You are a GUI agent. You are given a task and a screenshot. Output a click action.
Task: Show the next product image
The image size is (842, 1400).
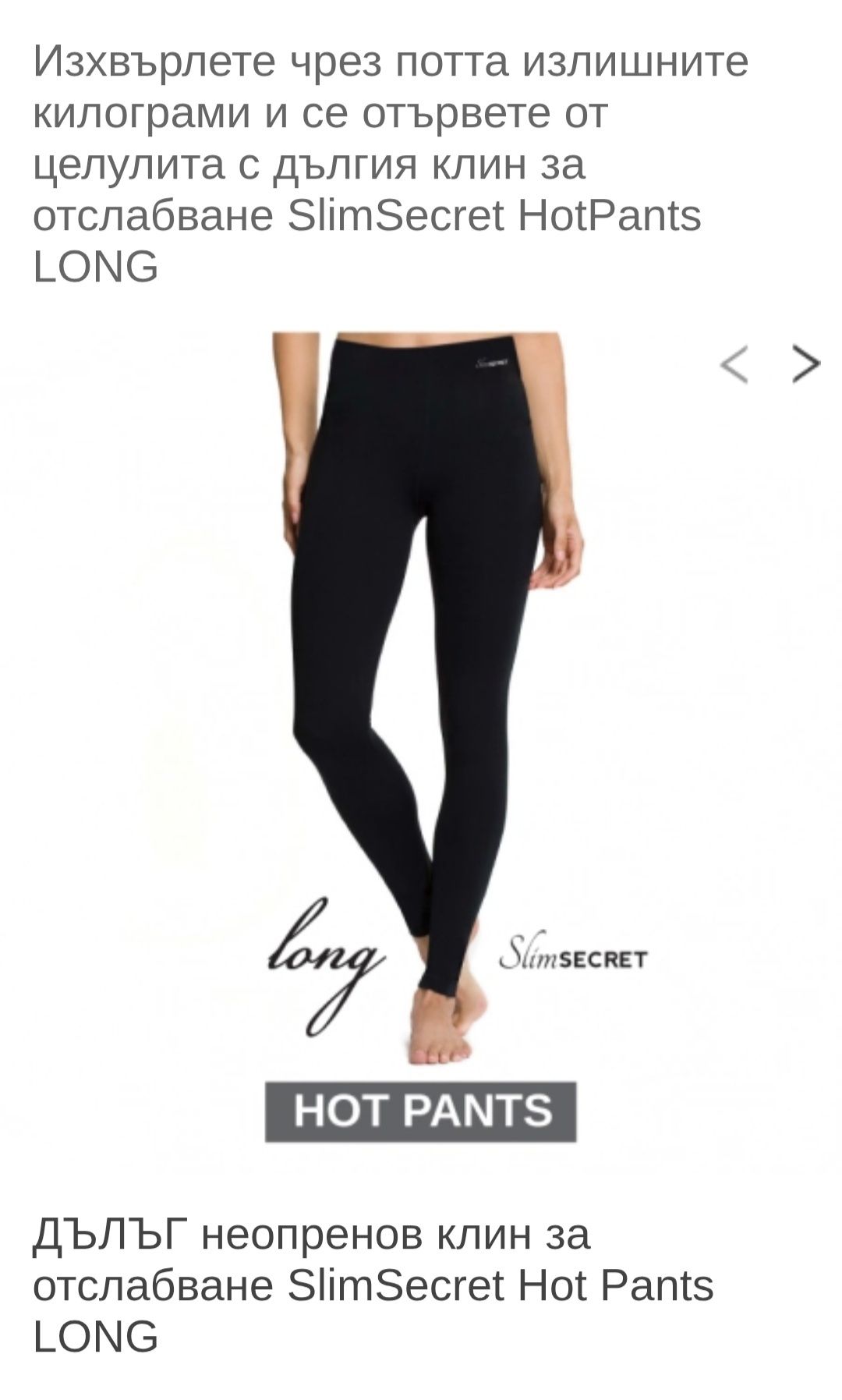coord(805,364)
